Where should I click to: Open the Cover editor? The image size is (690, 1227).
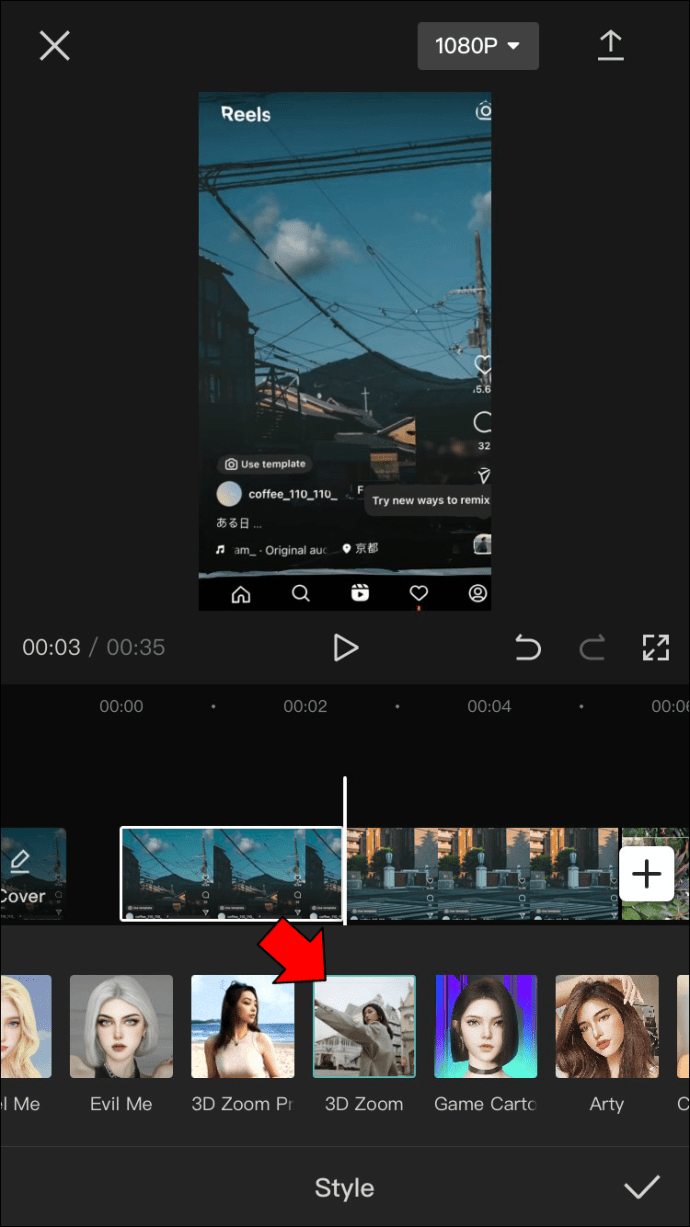coord(28,875)
